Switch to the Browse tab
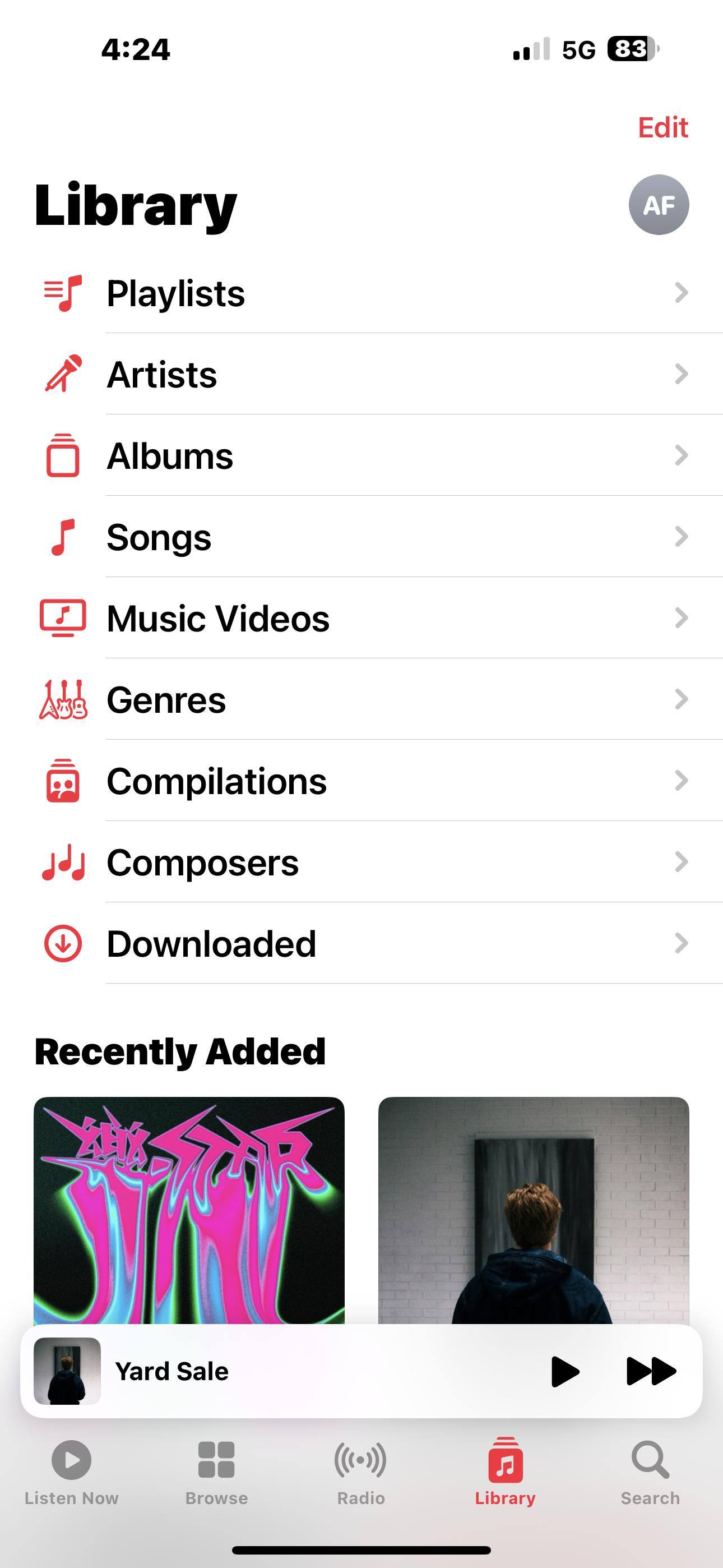The height and width of the screenshot is (1568, 723). pyautogui.click(x=216, y=1472)
